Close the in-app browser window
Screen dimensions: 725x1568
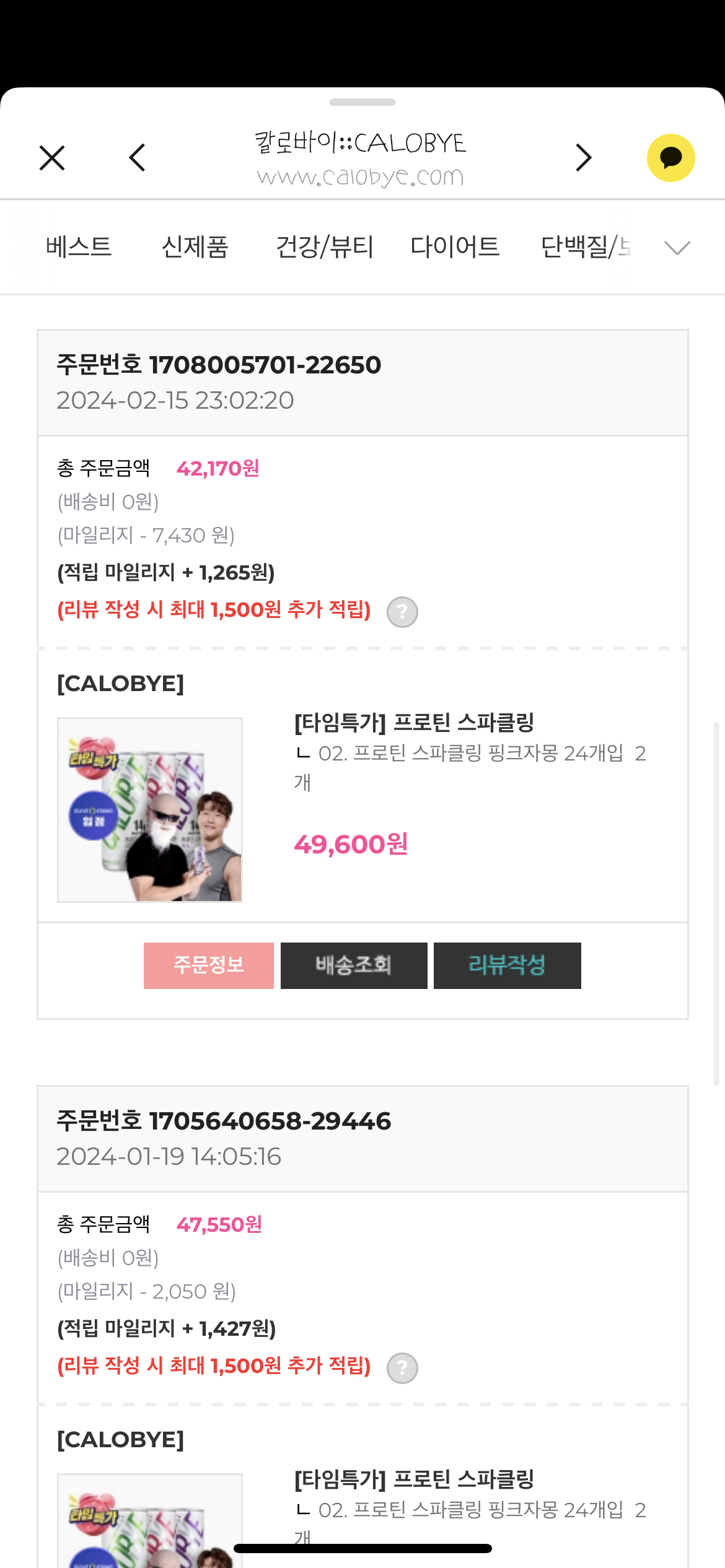pyautogui.click(x=52, y=158)
